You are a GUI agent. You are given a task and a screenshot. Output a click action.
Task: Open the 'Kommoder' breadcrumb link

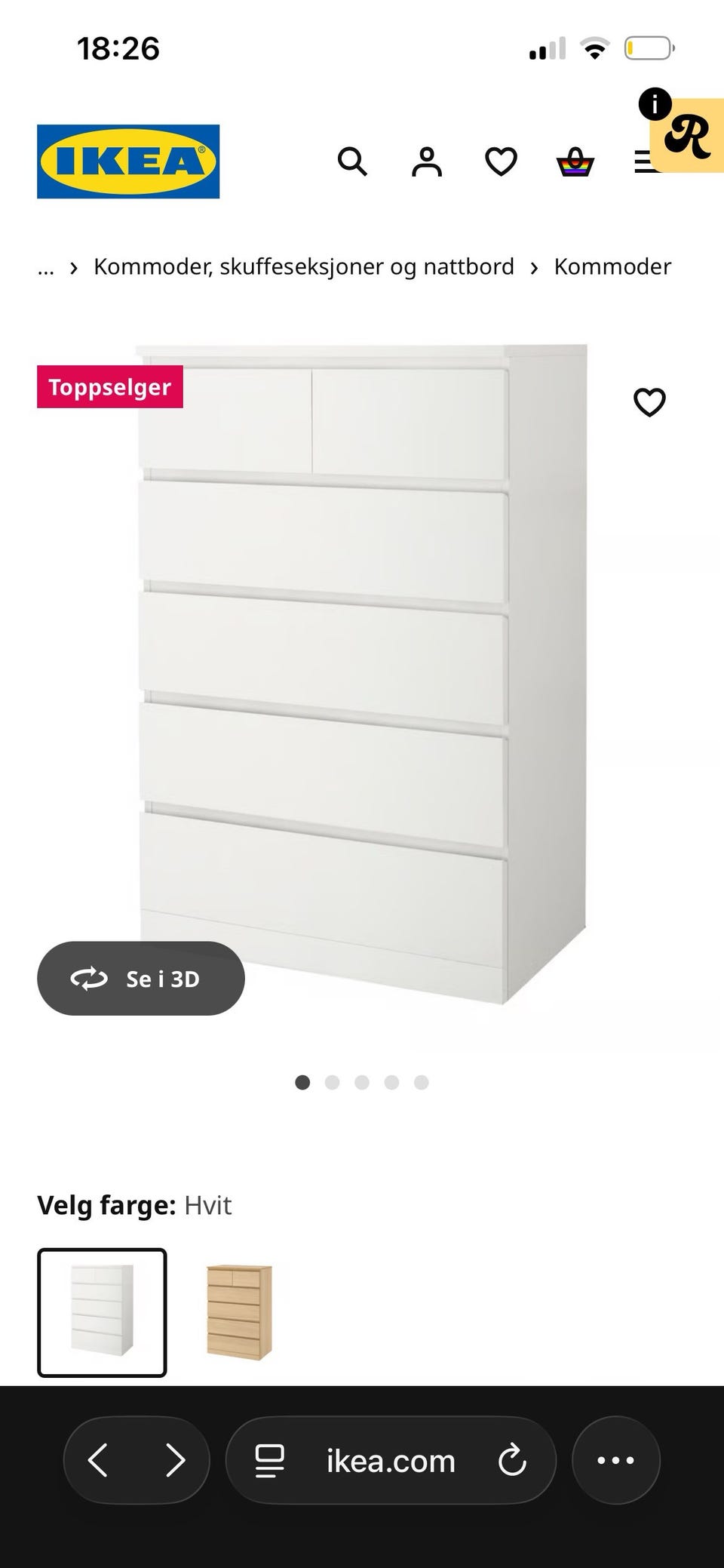(x=612, y=267)
